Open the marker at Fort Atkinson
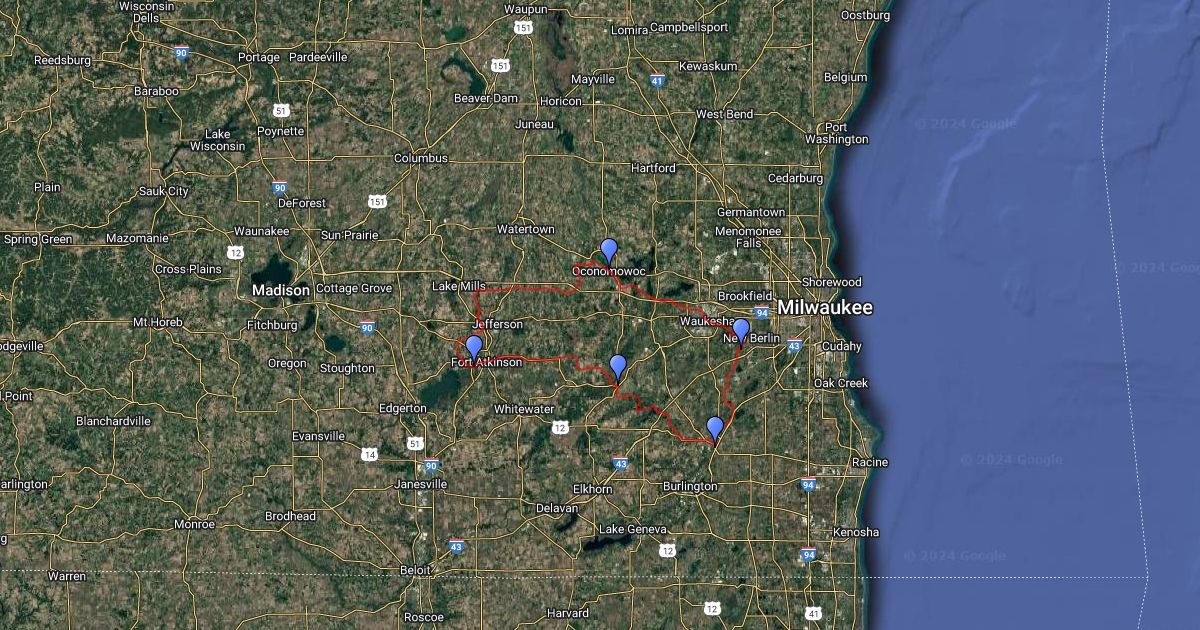 click(474, 346)
